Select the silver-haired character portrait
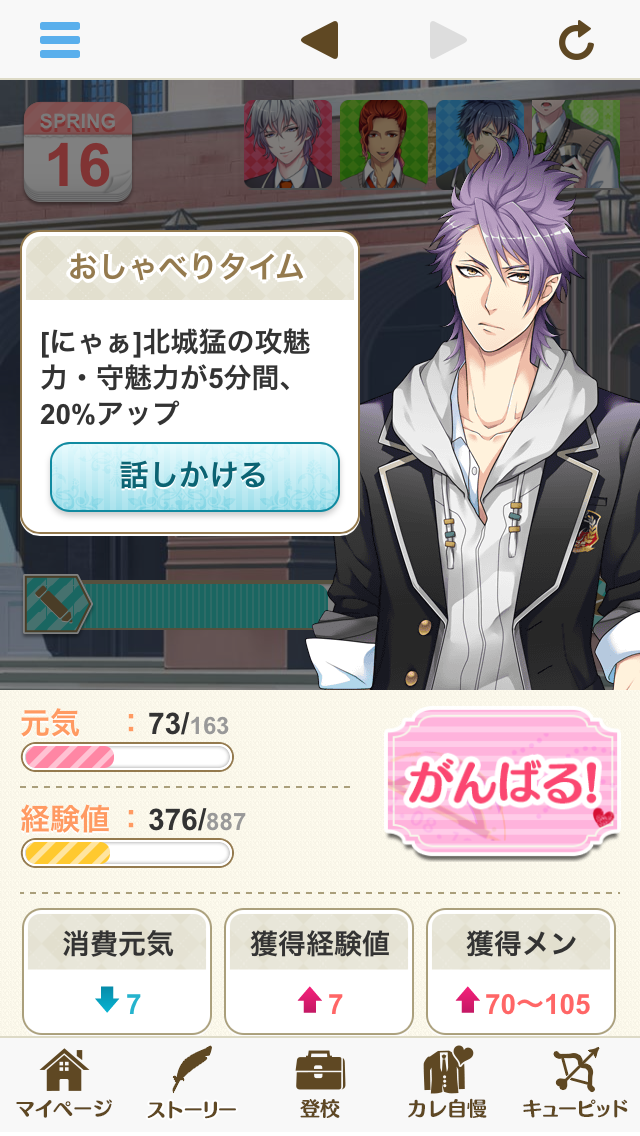The image size is (640, 1136). point(288,144)
